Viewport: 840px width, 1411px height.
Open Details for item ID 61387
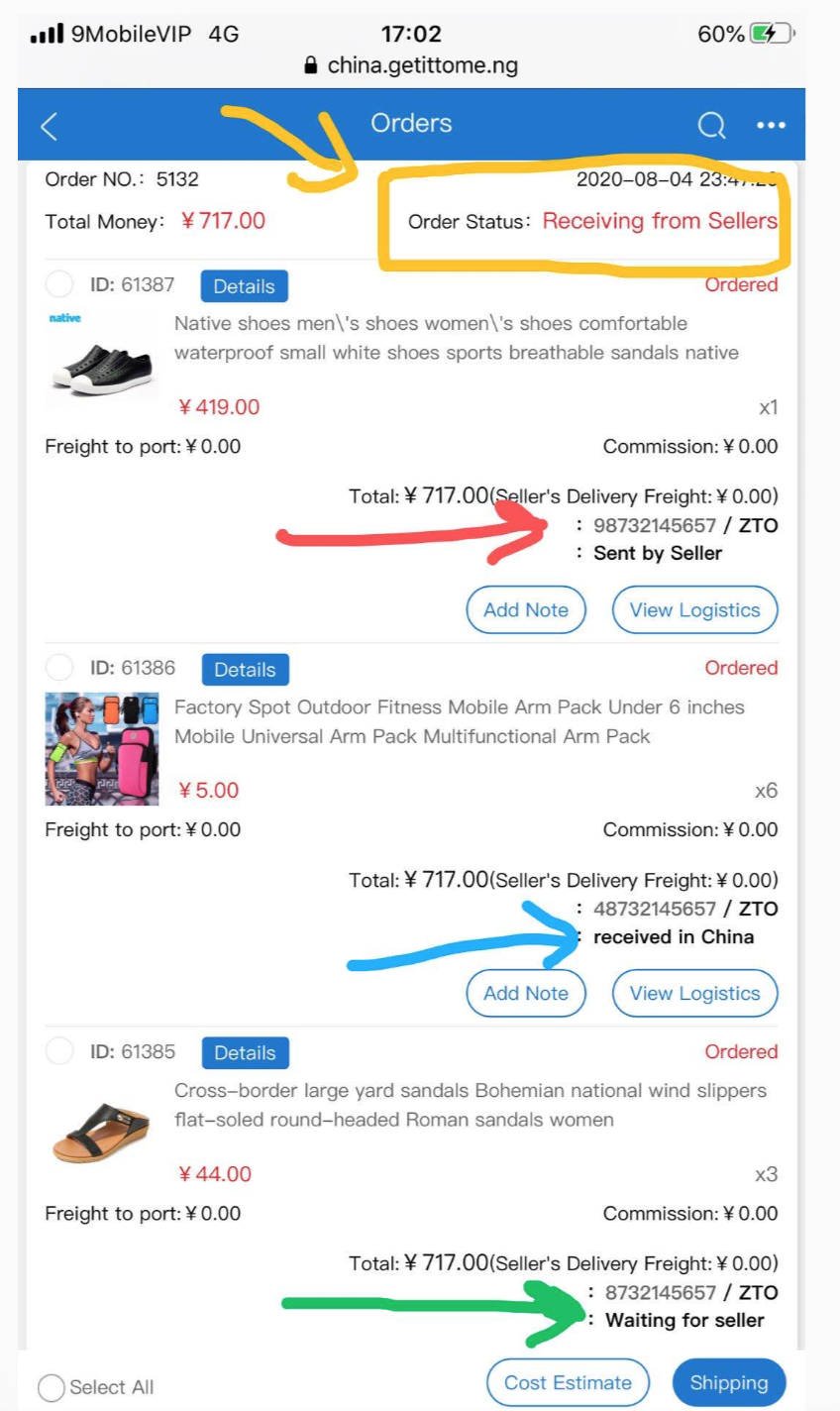pyautogui.click(x=244, y=286)
